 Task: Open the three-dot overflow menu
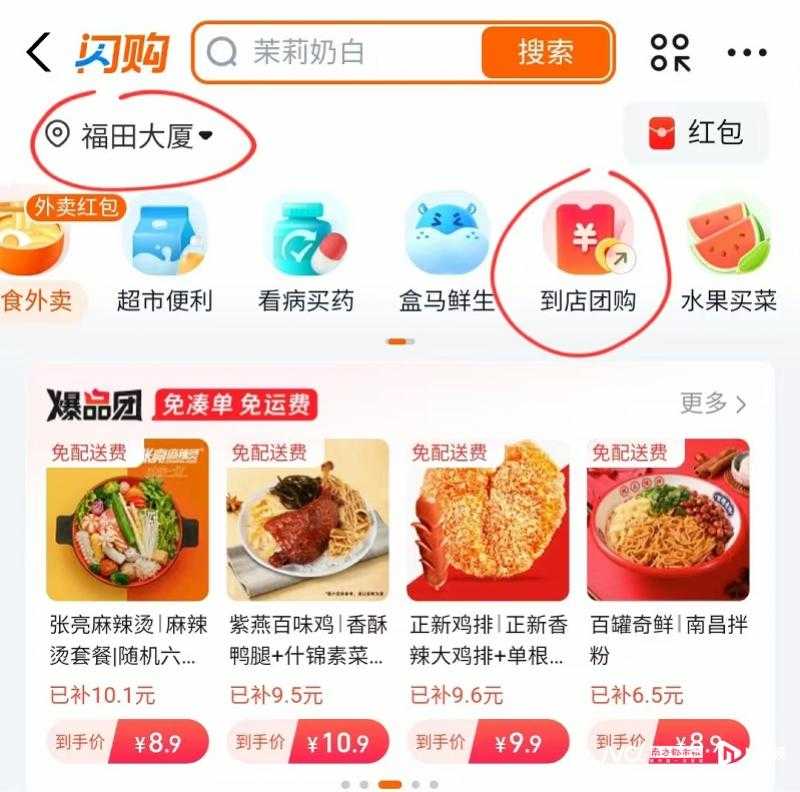(x=746, y=52)
